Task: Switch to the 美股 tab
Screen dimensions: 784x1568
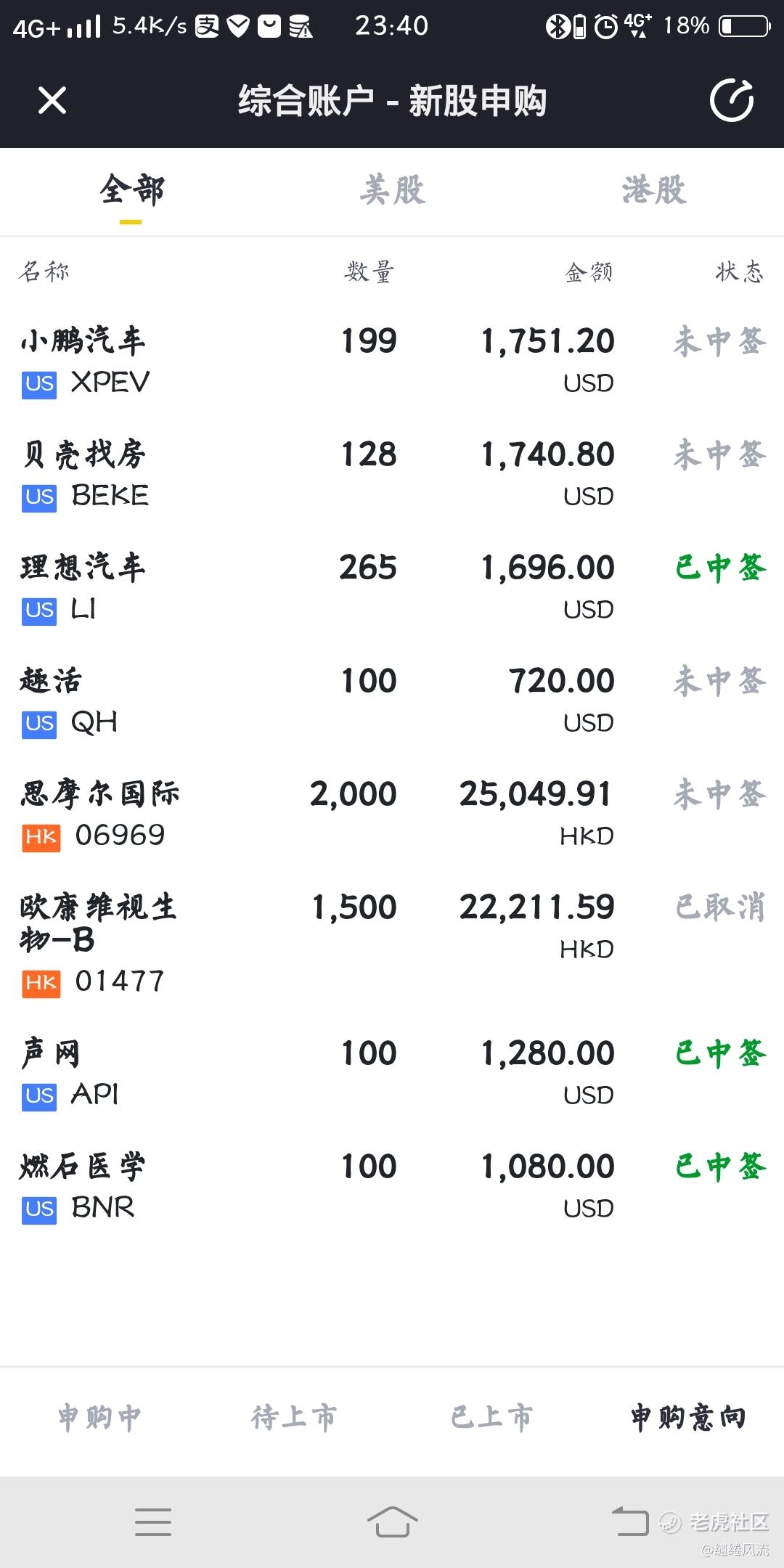Action: click(x=392, y=191)
